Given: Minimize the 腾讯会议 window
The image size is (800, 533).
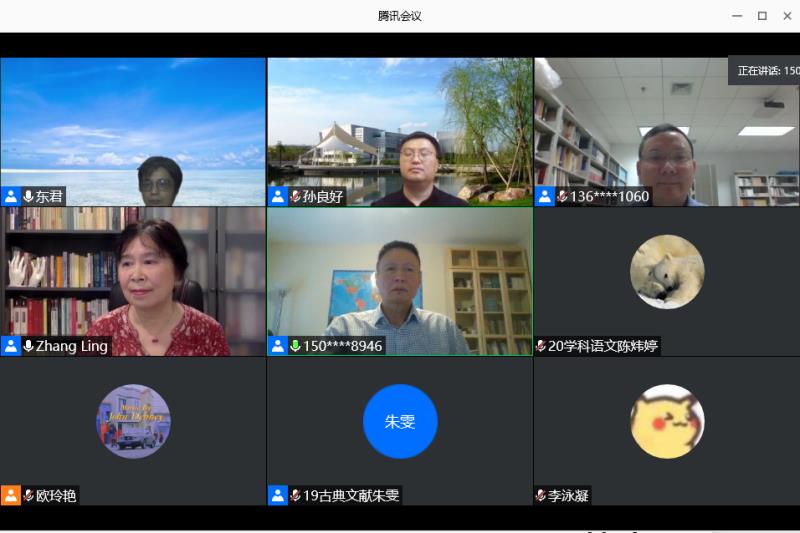Looking at the screenshot, I should pos(737,15).
